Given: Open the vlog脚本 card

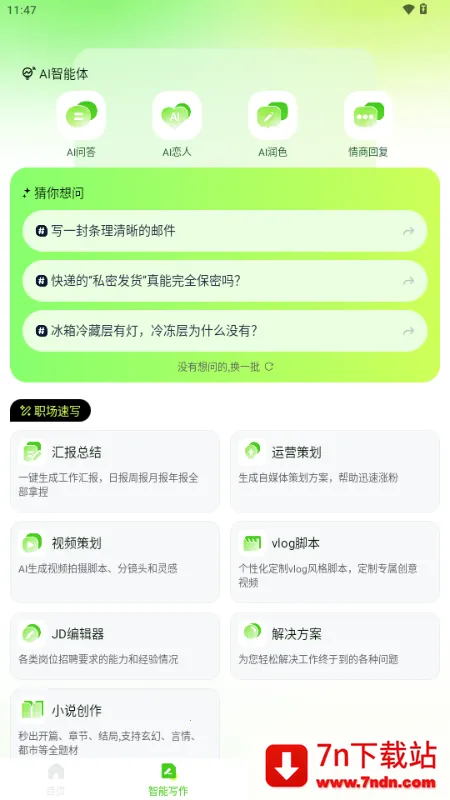Looking at the screenshot, I should click(x=335, y=562).
